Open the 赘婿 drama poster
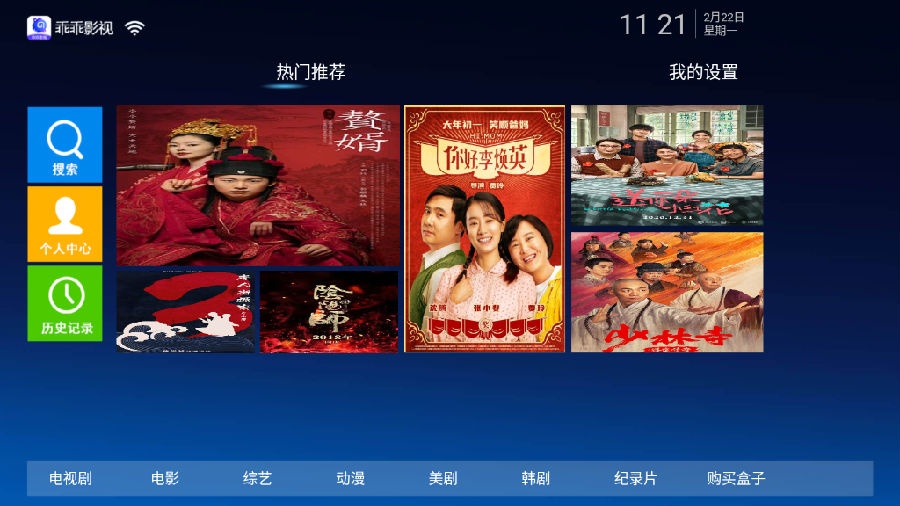The width and height of the screenshot is (900, 506). pyautogui.click(x=258, y=186)
